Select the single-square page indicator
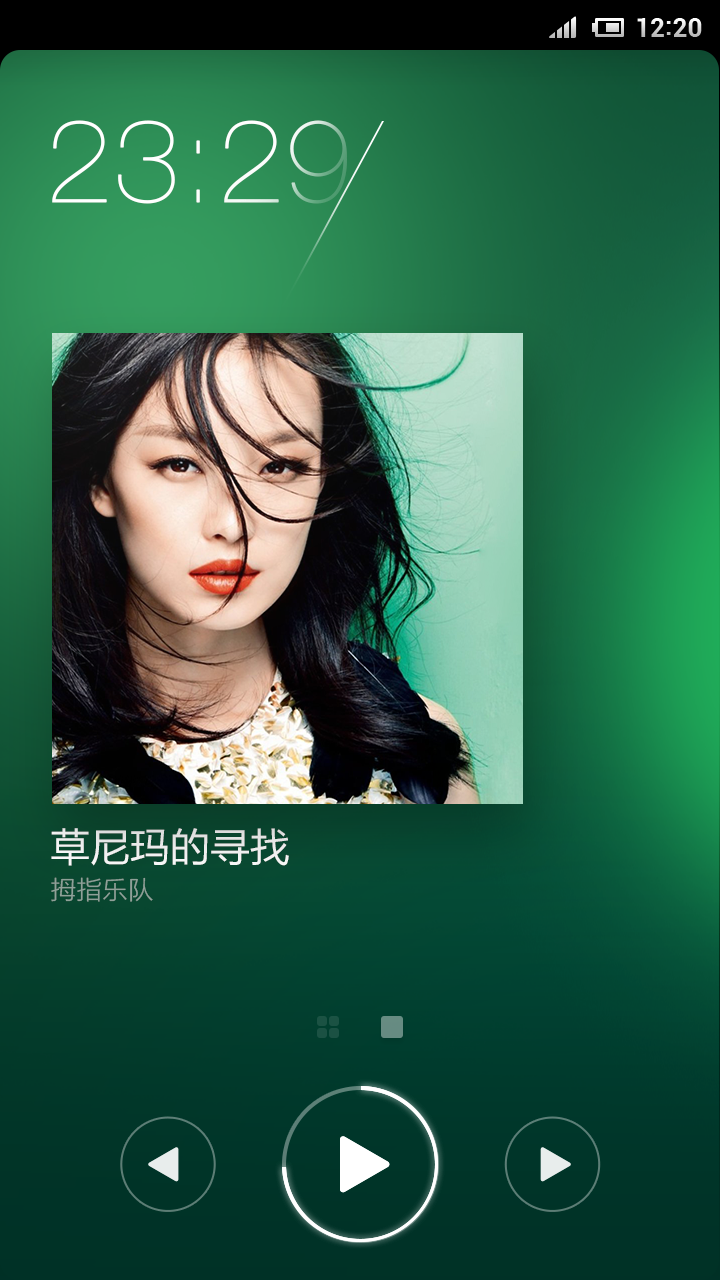Viewport: 720px width, 1280px height. pyautogui.click(x=392, y=1027)
